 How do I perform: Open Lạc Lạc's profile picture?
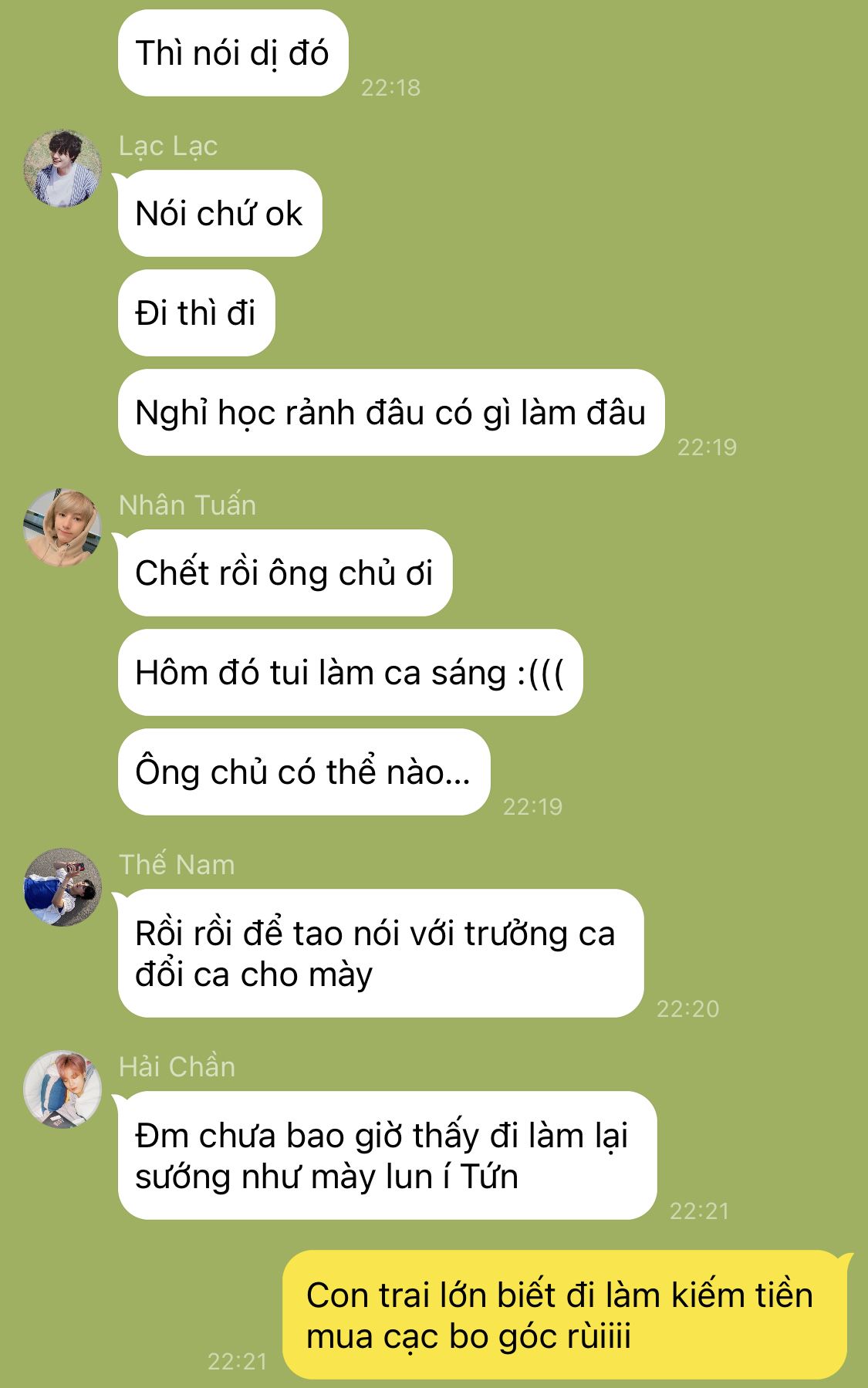62,168
